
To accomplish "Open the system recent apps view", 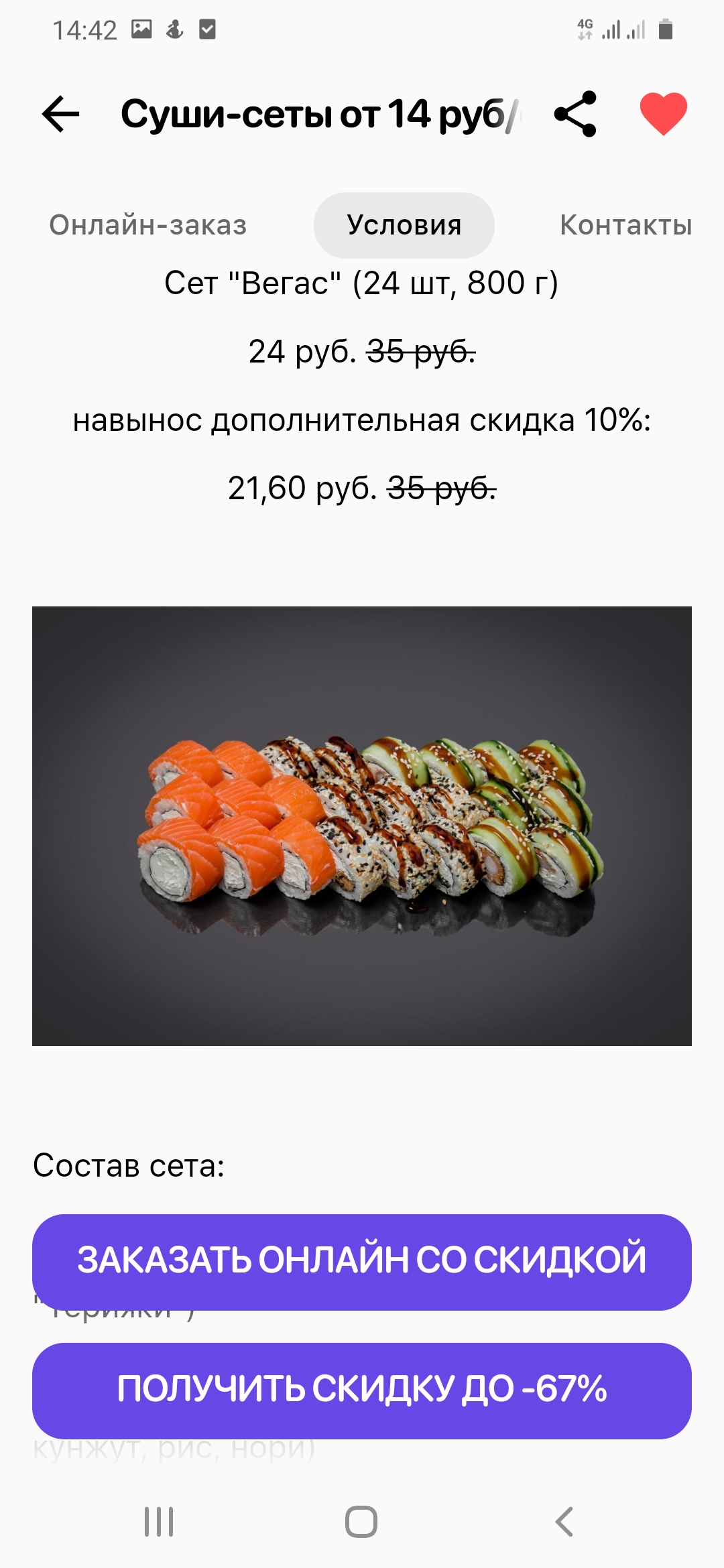I will 159,1522.
